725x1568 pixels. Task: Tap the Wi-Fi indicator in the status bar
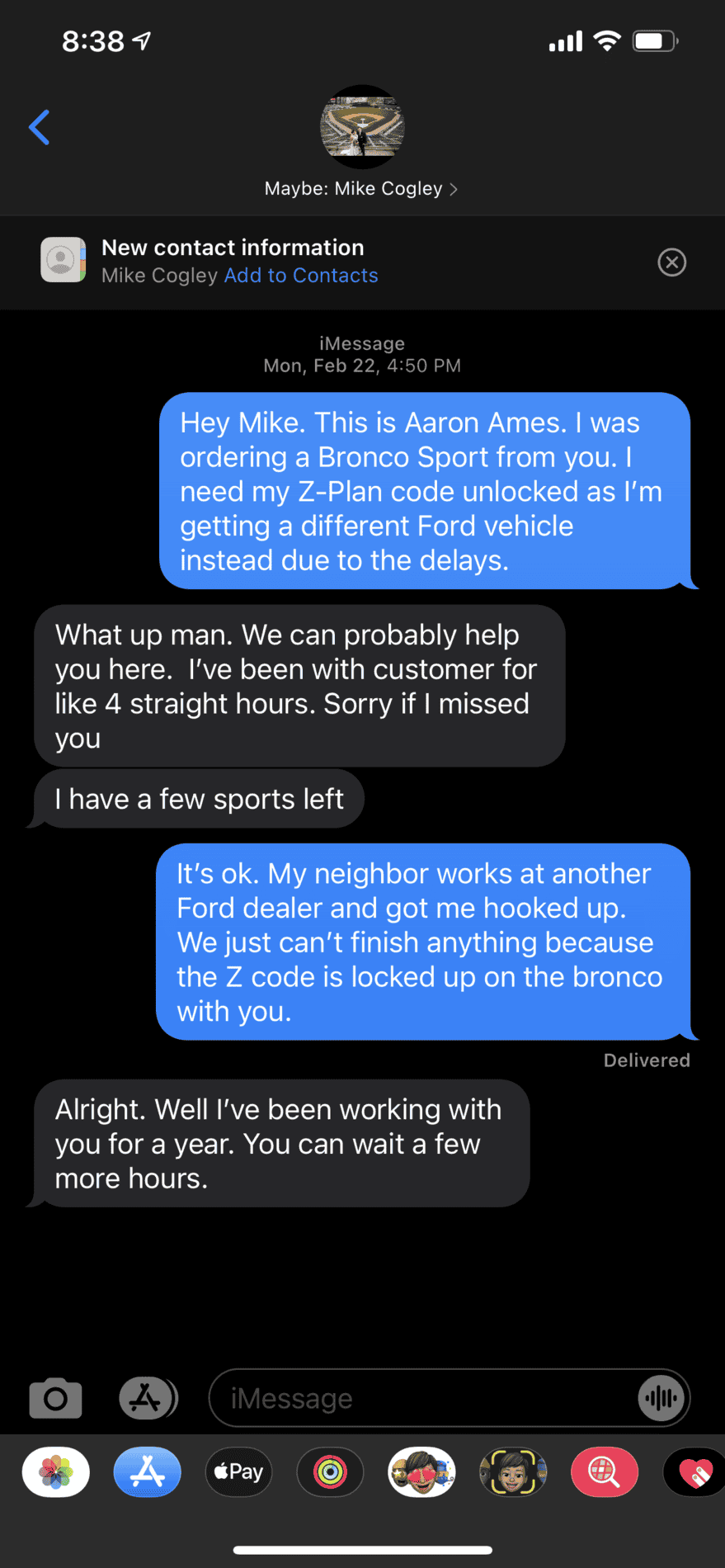607,40
